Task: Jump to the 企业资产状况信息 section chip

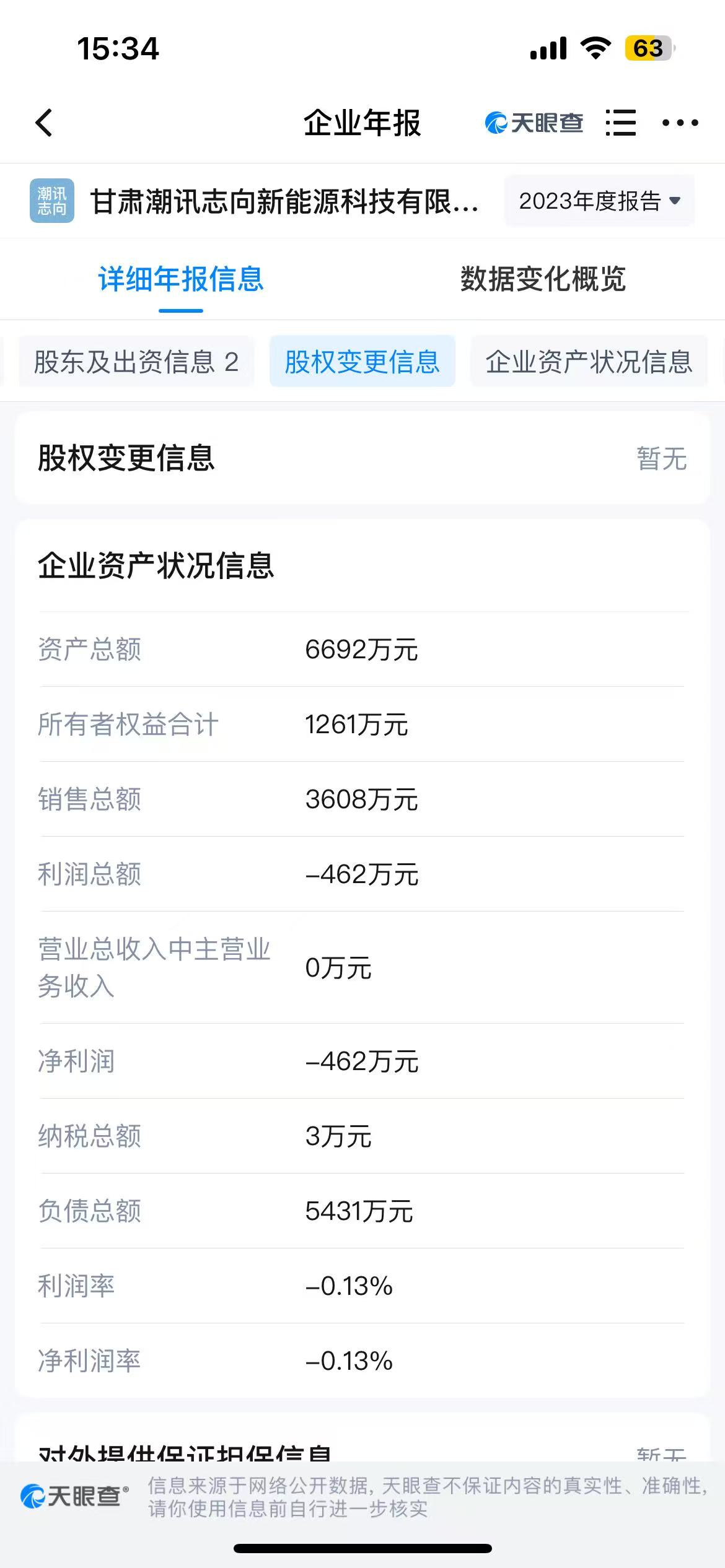Action: 589,362
